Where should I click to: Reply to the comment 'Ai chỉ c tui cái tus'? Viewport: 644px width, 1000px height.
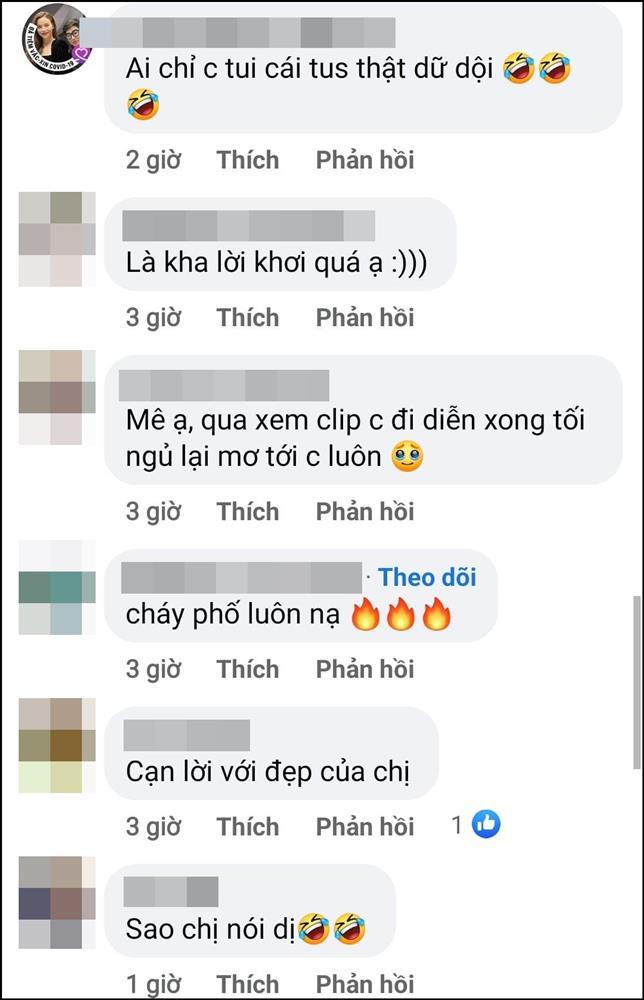pos(365,160)
